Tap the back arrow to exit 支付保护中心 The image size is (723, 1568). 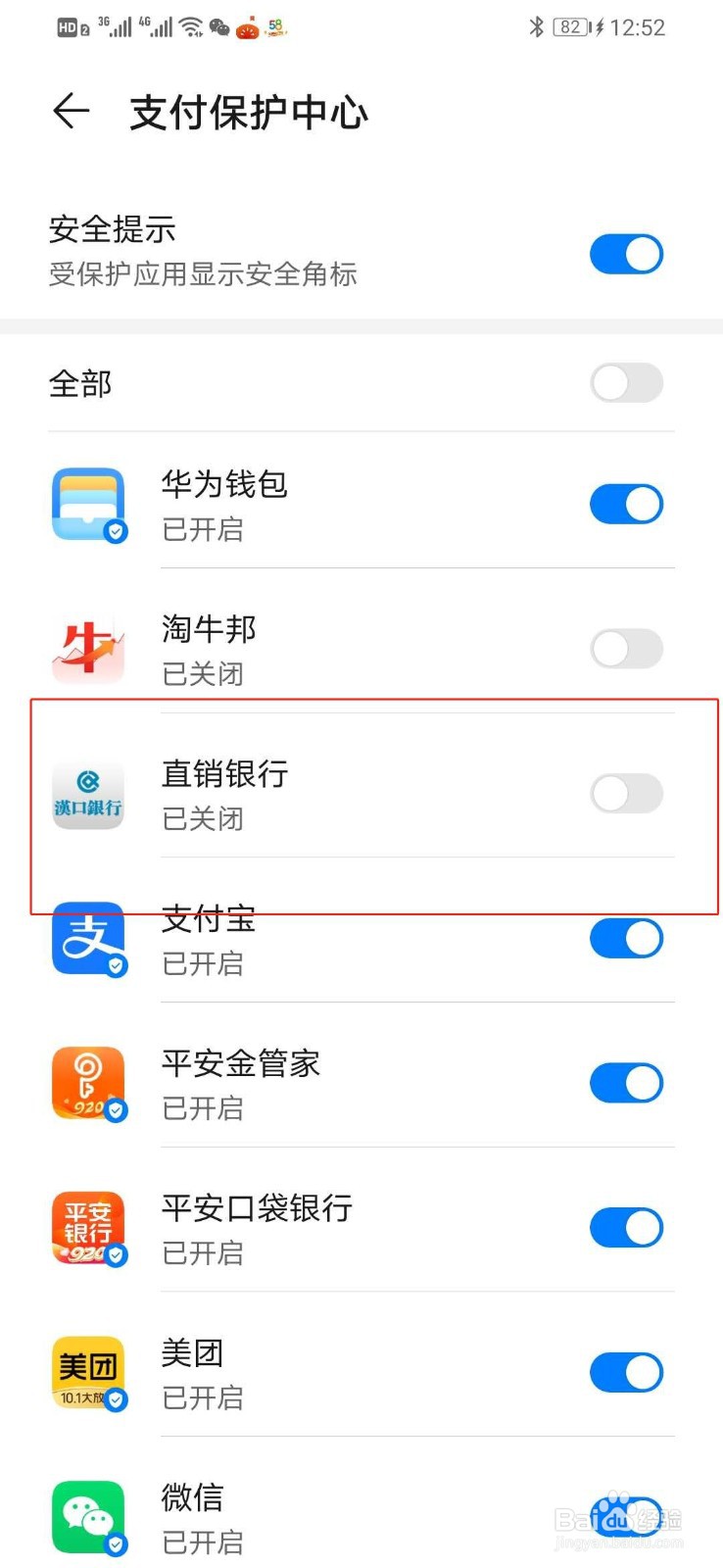pos(69,112)
